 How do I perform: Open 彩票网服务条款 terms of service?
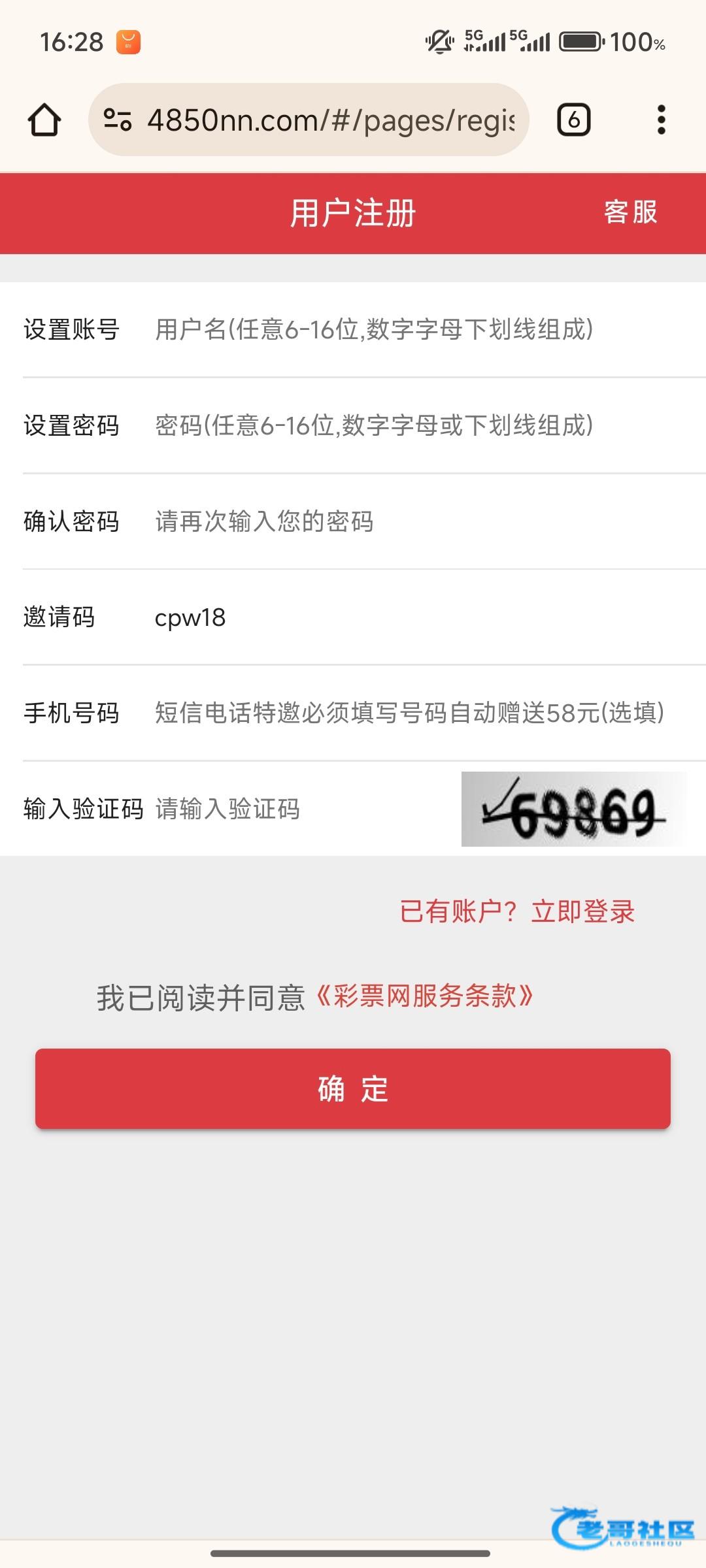pos(425,996)
